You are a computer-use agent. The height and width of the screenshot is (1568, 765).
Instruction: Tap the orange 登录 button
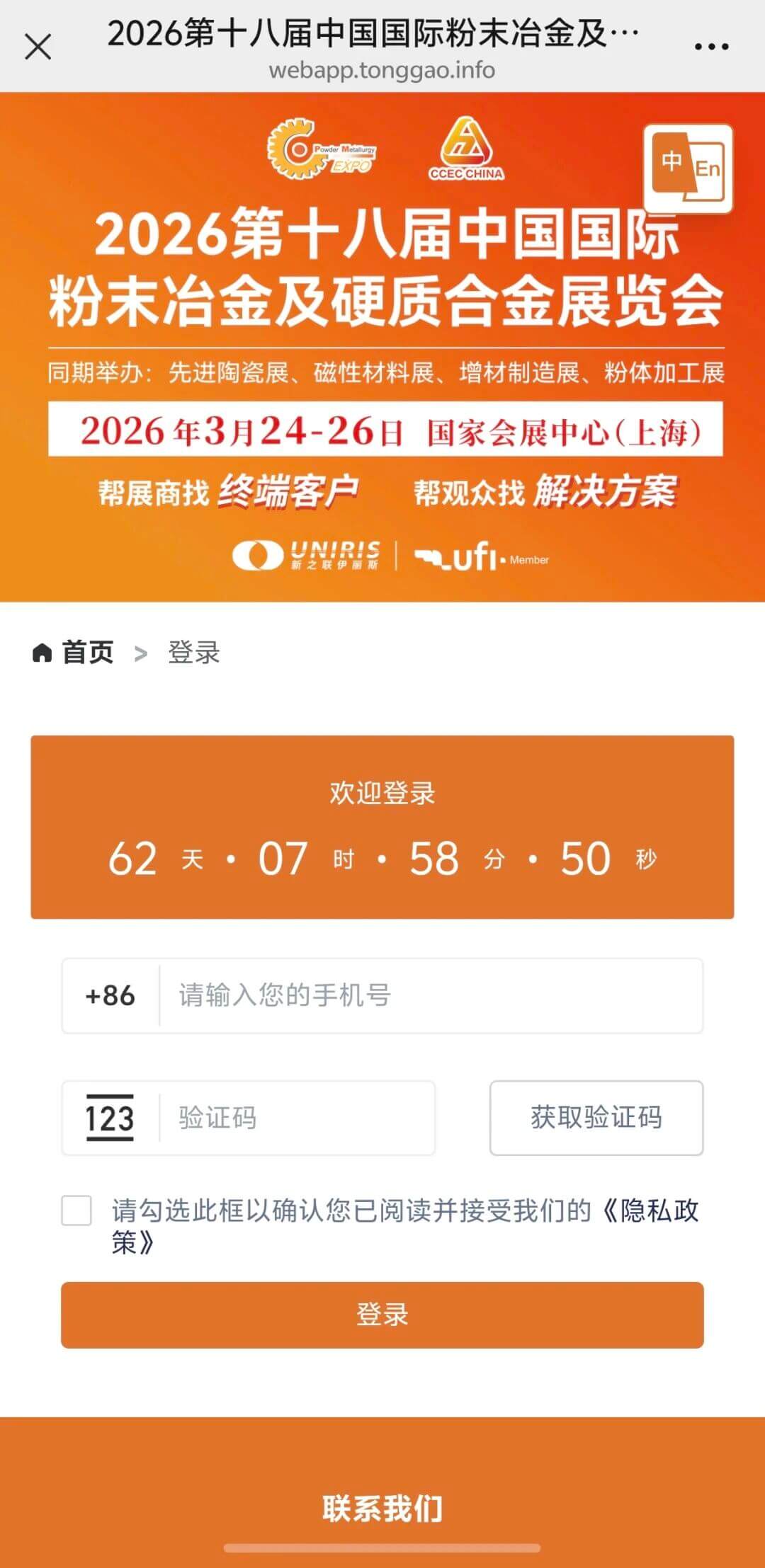(382, 1315)
